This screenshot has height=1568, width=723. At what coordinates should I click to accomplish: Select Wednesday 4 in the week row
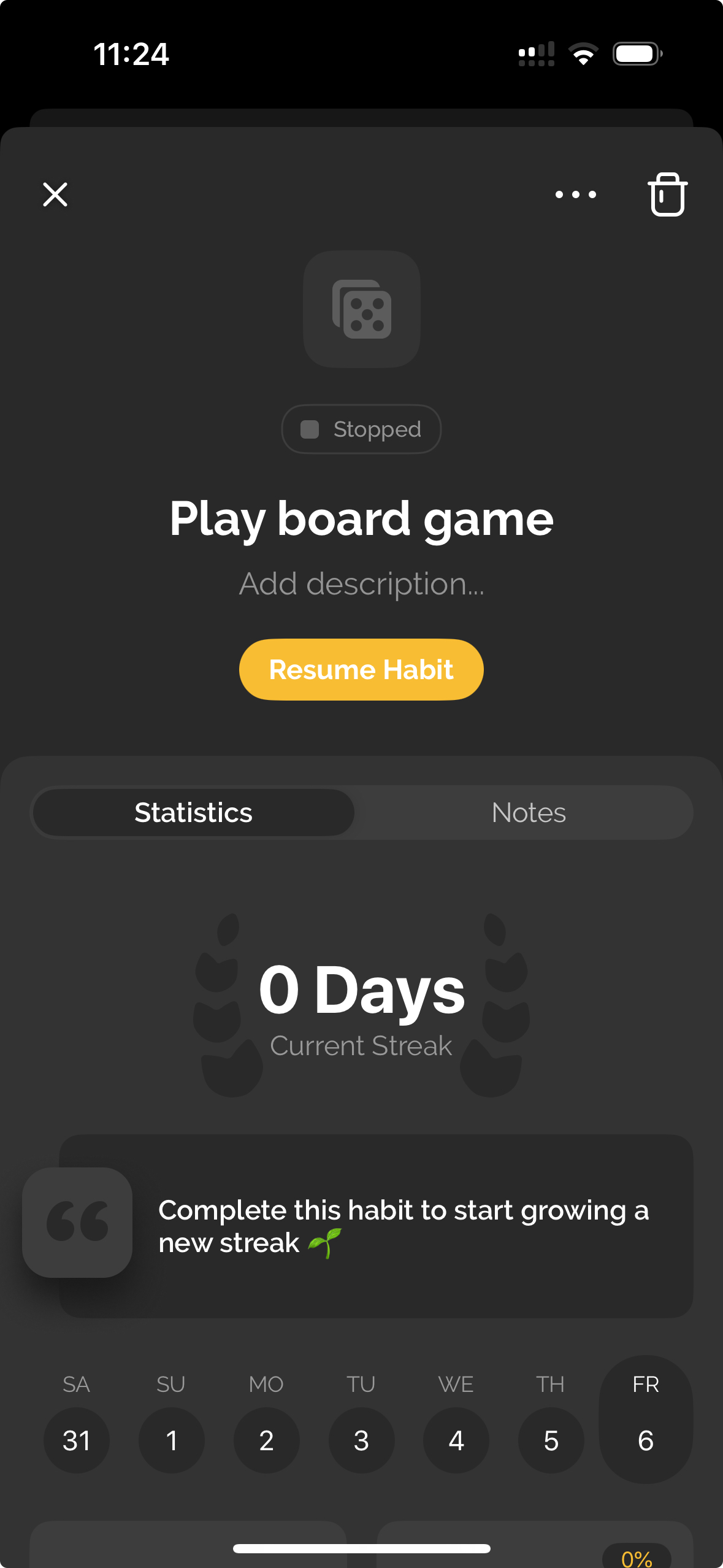[x=456, y=1440]
